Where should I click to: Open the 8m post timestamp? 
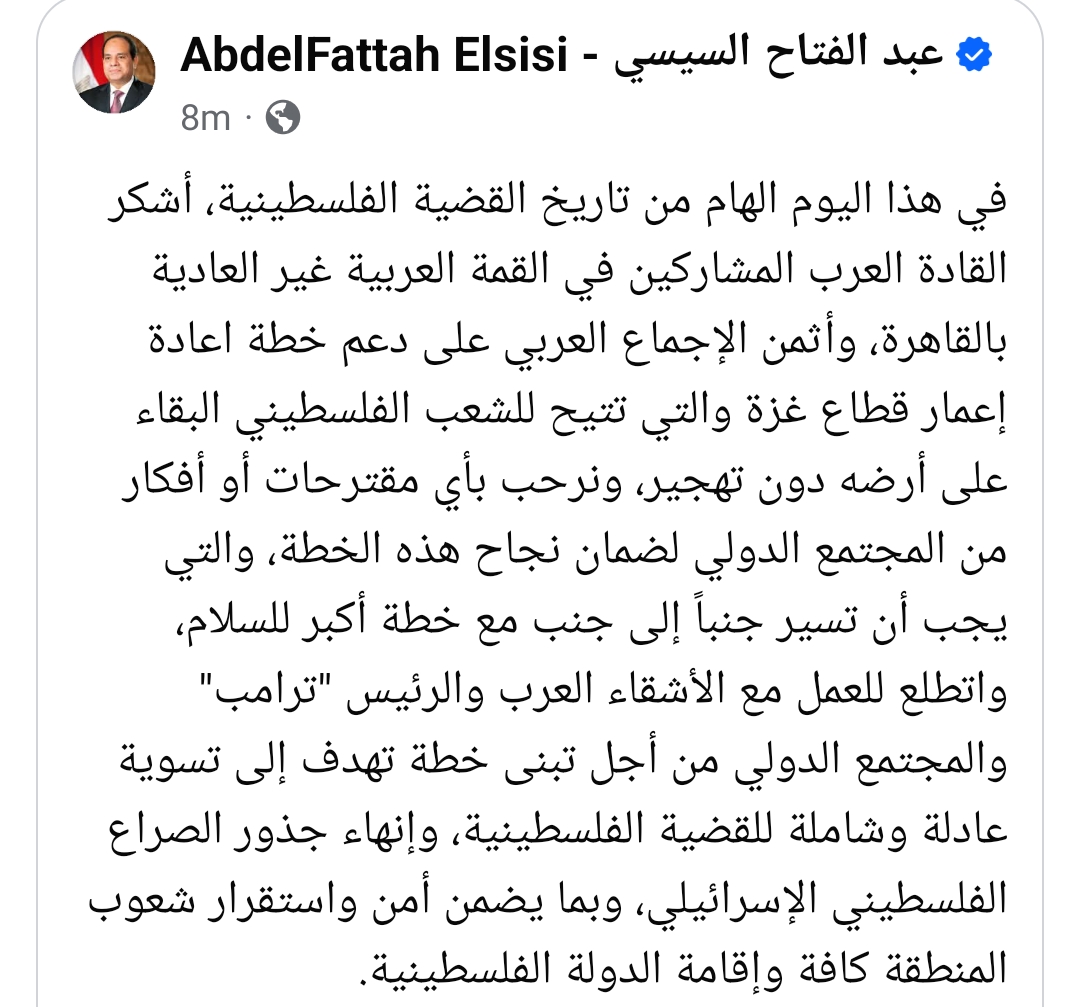[x=205, y=119]
